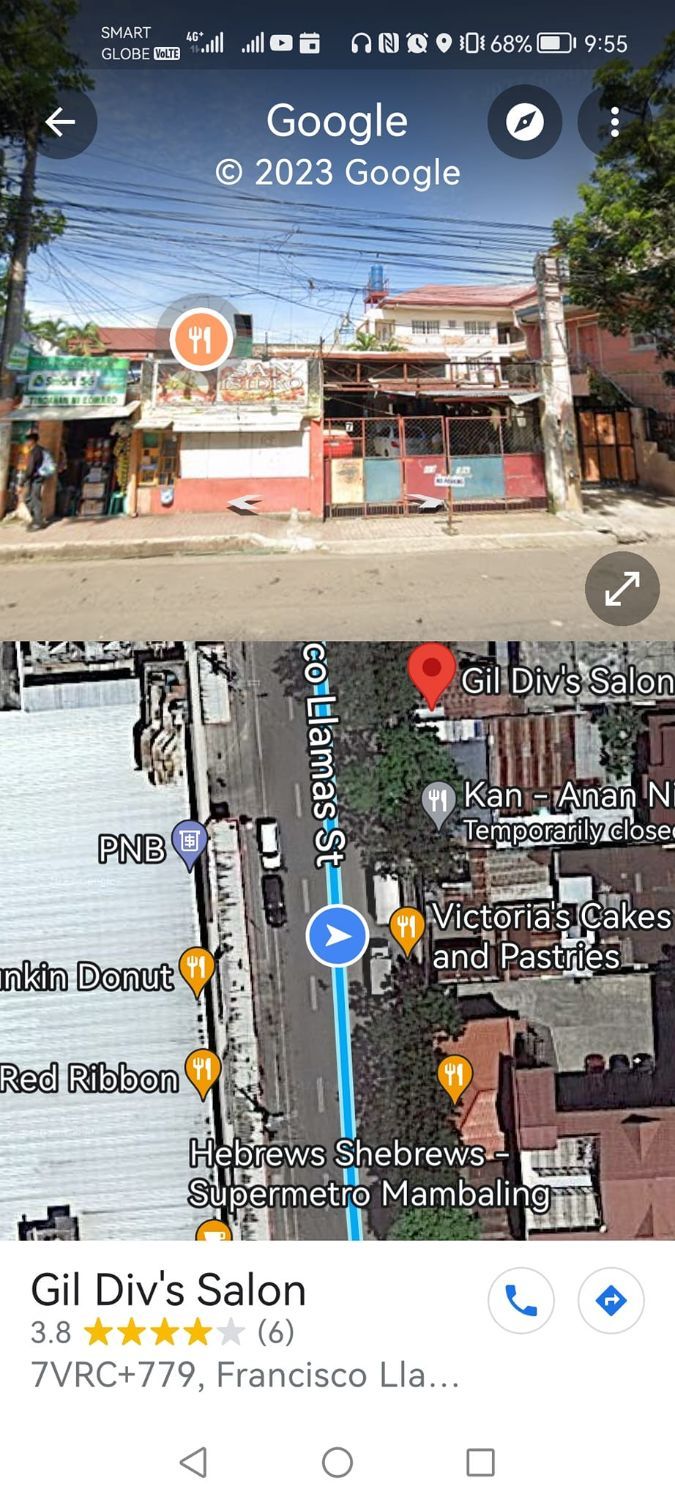The image size is (675, 1500).
Task: Move left using the Street View arrow
Action: click(x=244, y=504)
